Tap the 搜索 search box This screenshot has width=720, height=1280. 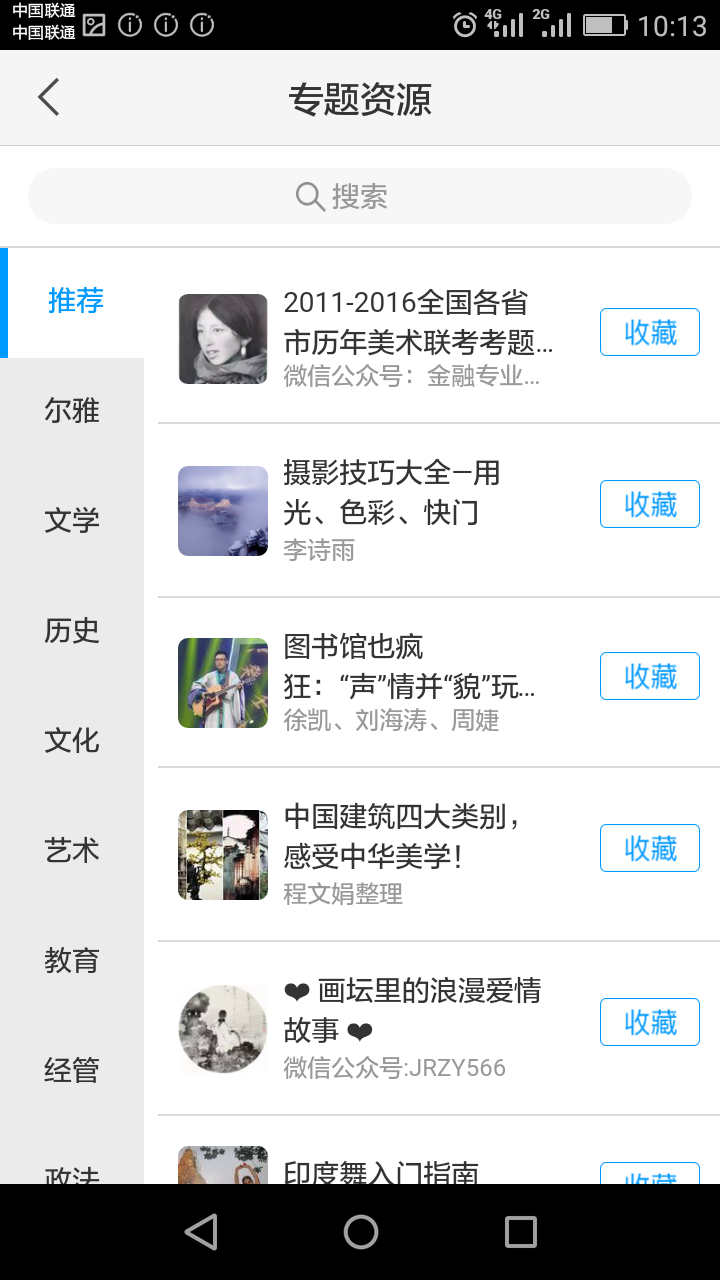[360, 196]
